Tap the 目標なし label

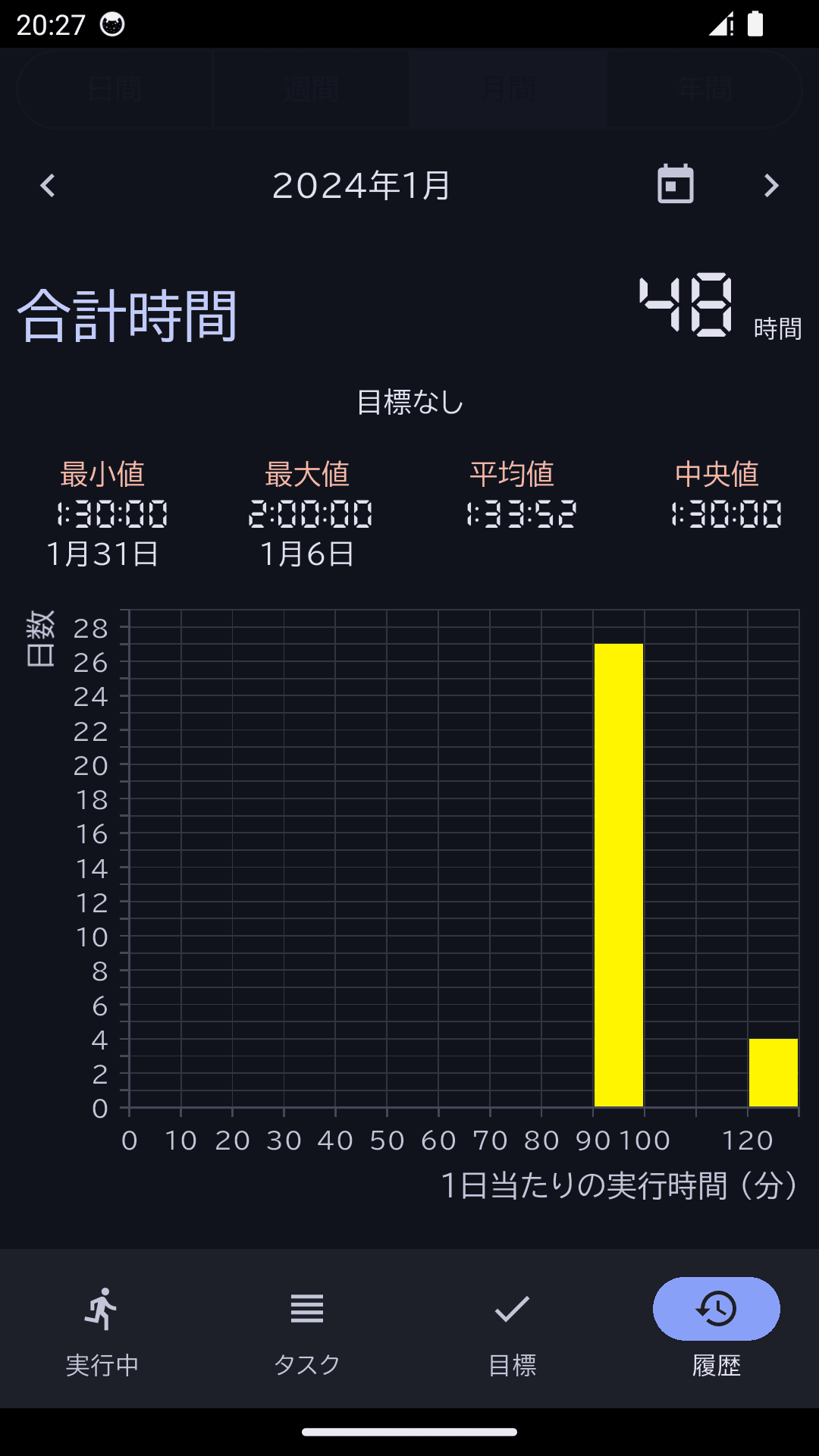(409, 403)
